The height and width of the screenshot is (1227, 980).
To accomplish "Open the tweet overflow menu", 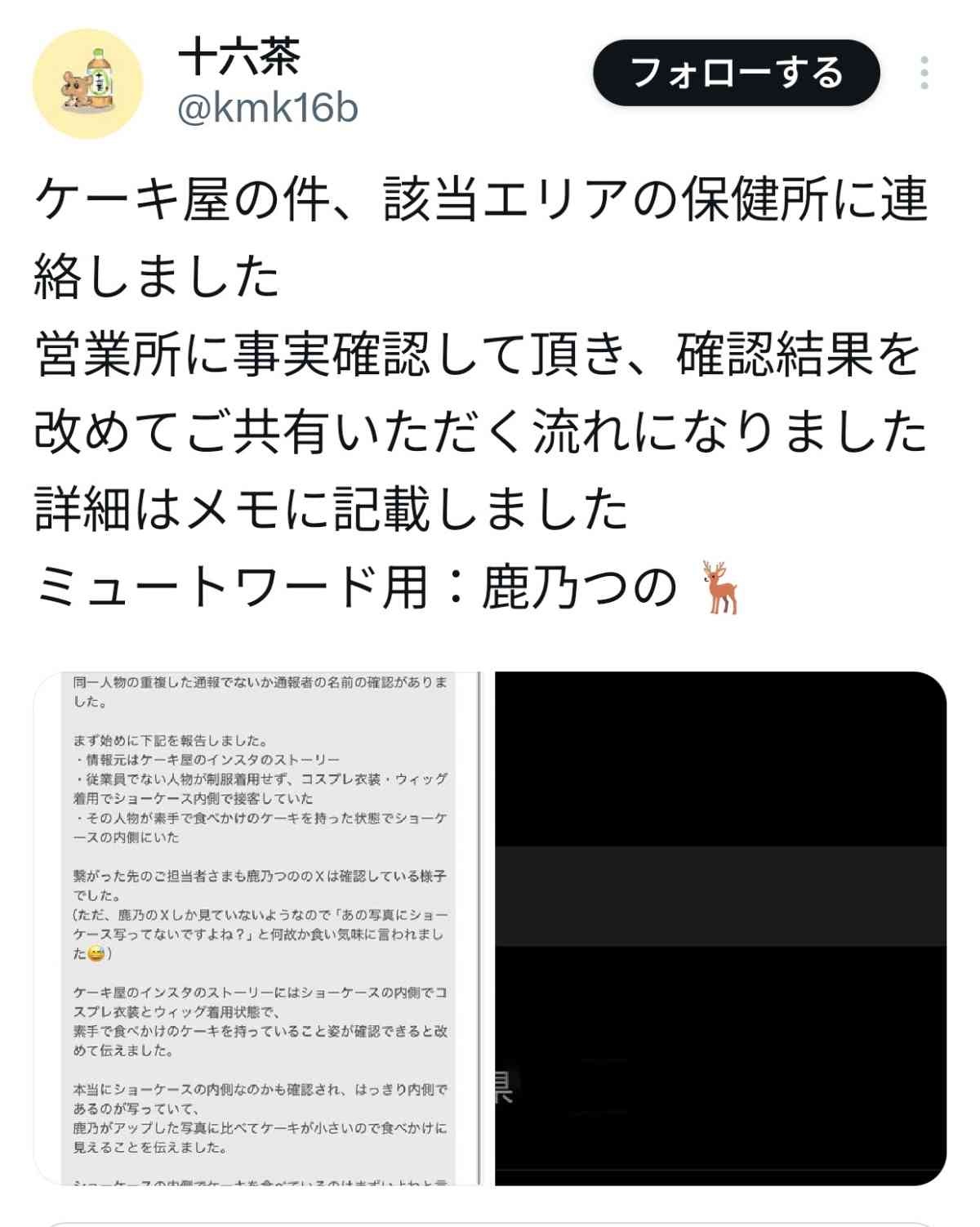I will point(924,73).
